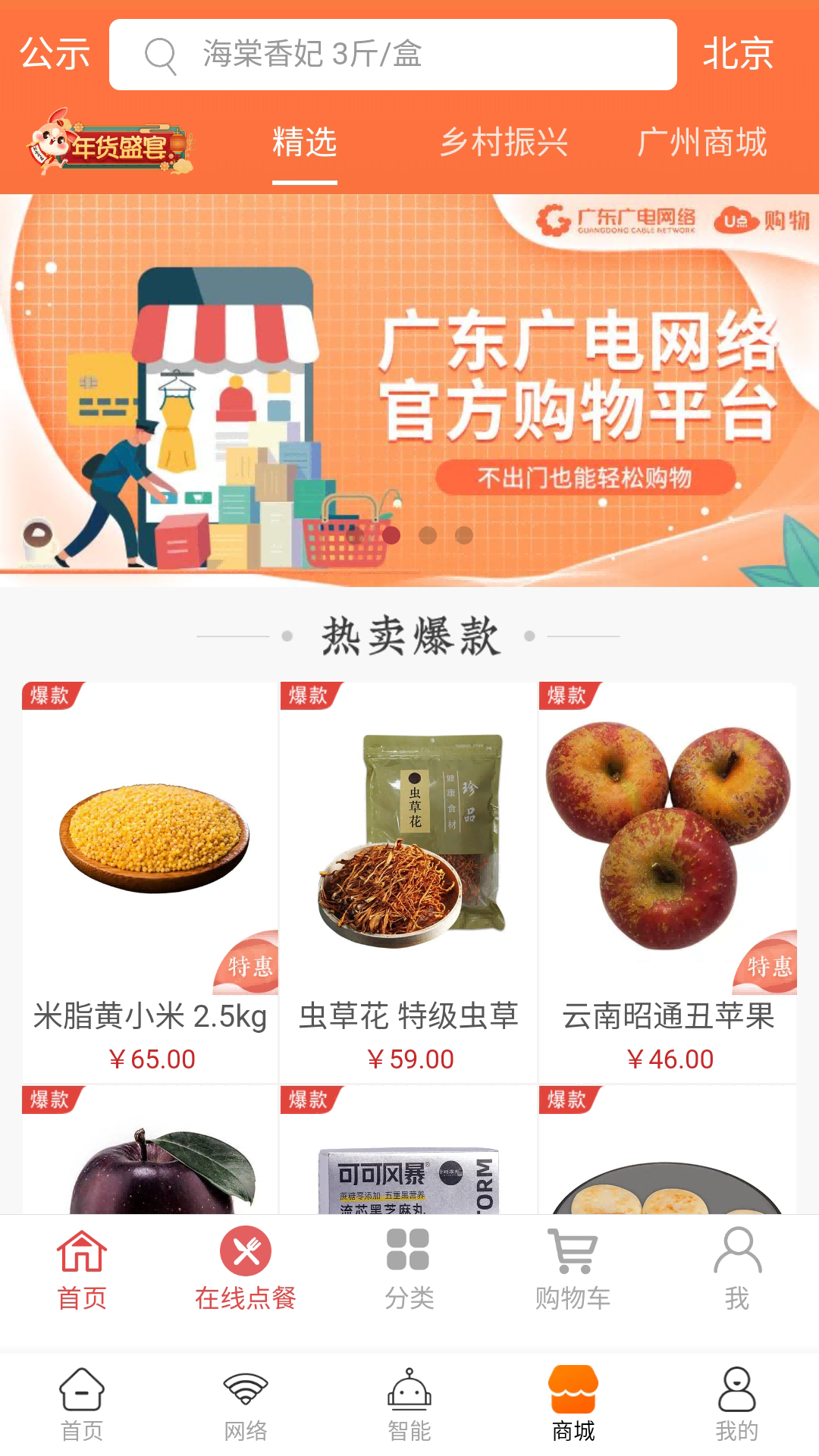Select the 精选 tab
The image size is (819, 1456).
point(304,143)
